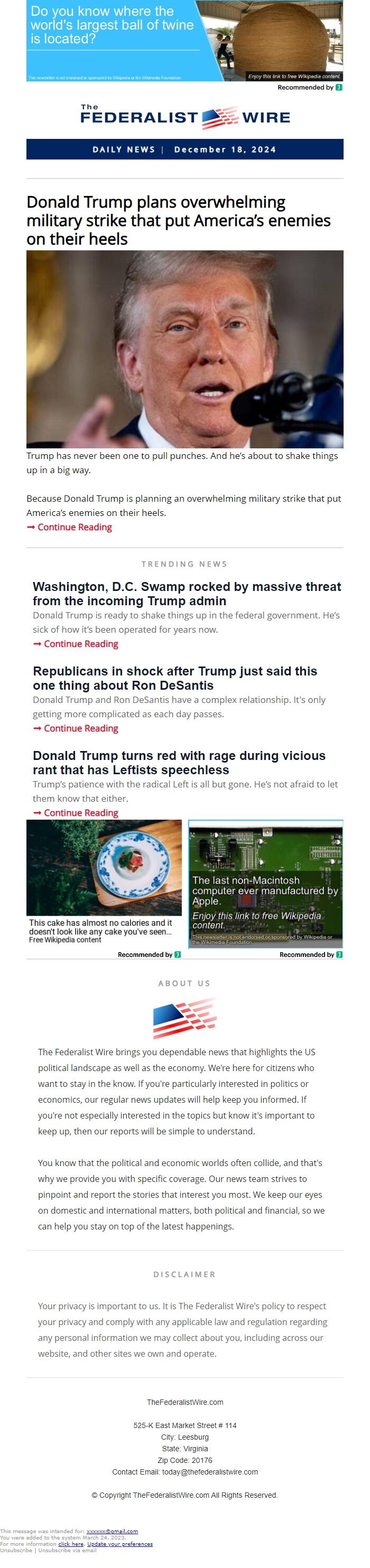Screen dimensions: 370x1568
Task: Open the world's largest ball of twine ad
Action: (184, 40)
